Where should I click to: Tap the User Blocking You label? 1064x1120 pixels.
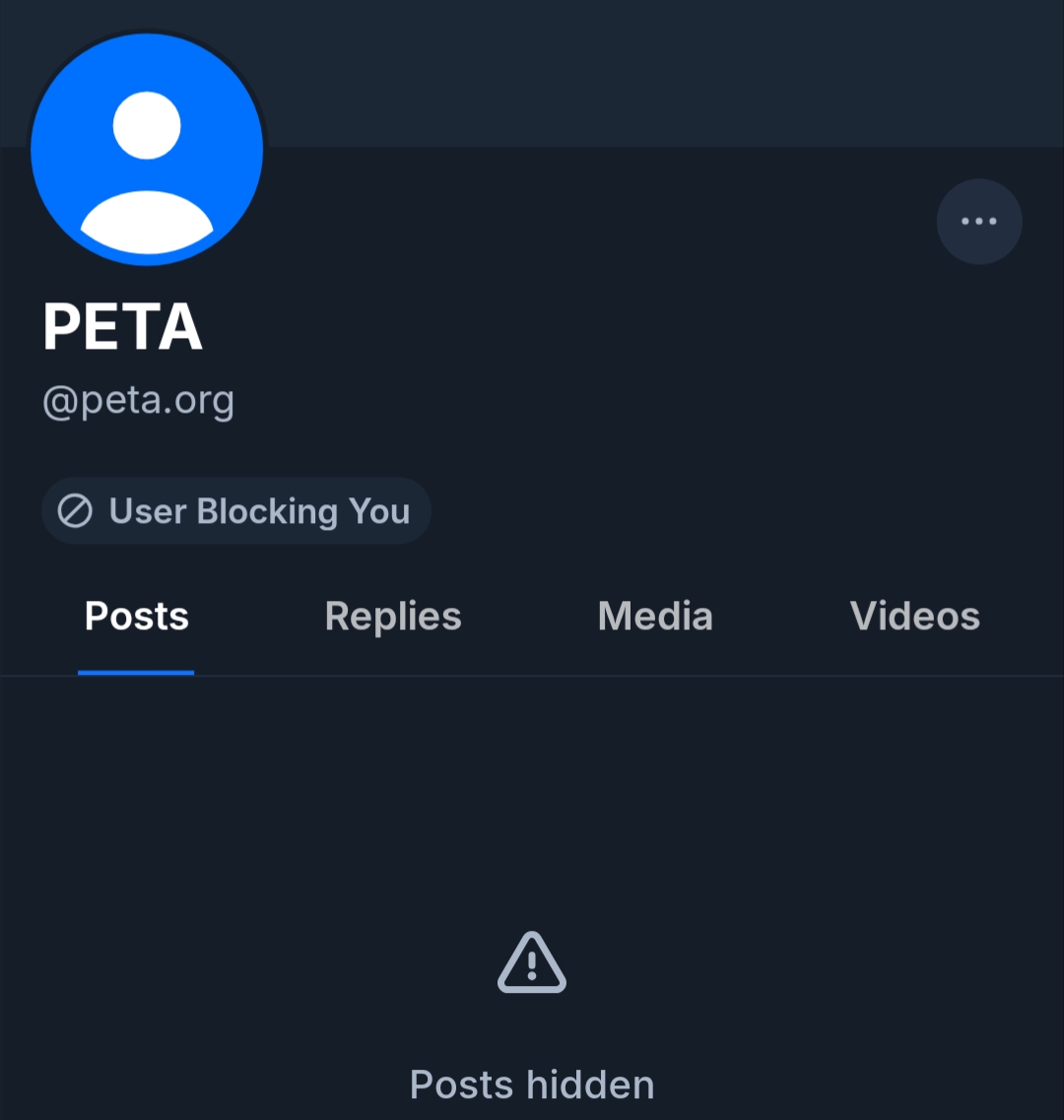click(x=236, y=511)
